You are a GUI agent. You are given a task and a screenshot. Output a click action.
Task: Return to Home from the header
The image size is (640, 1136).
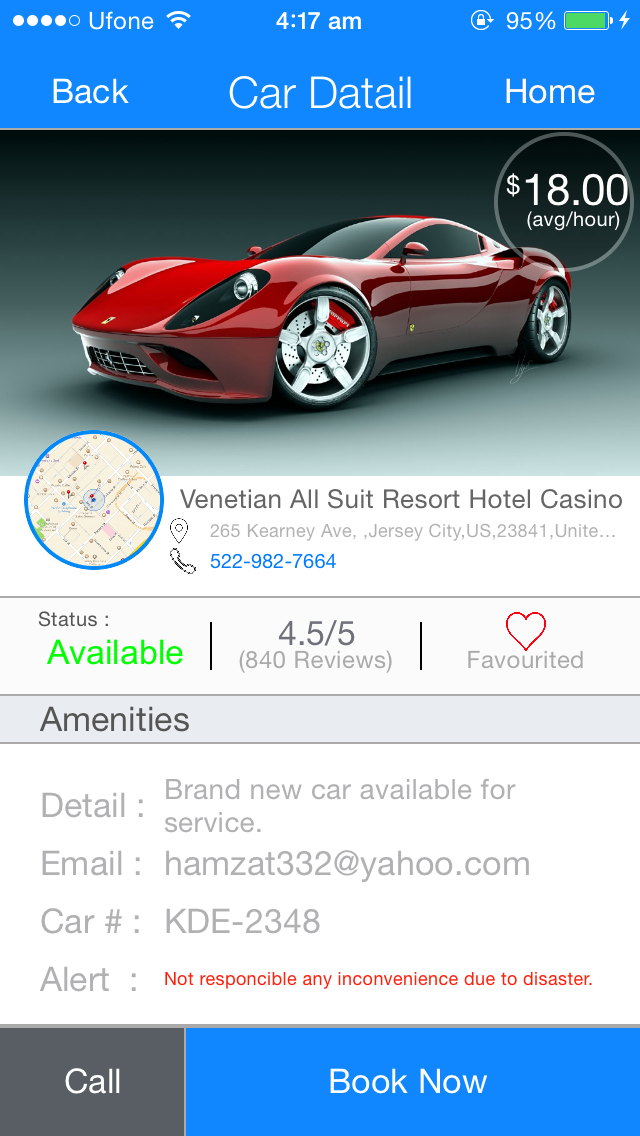coord(549,92)
